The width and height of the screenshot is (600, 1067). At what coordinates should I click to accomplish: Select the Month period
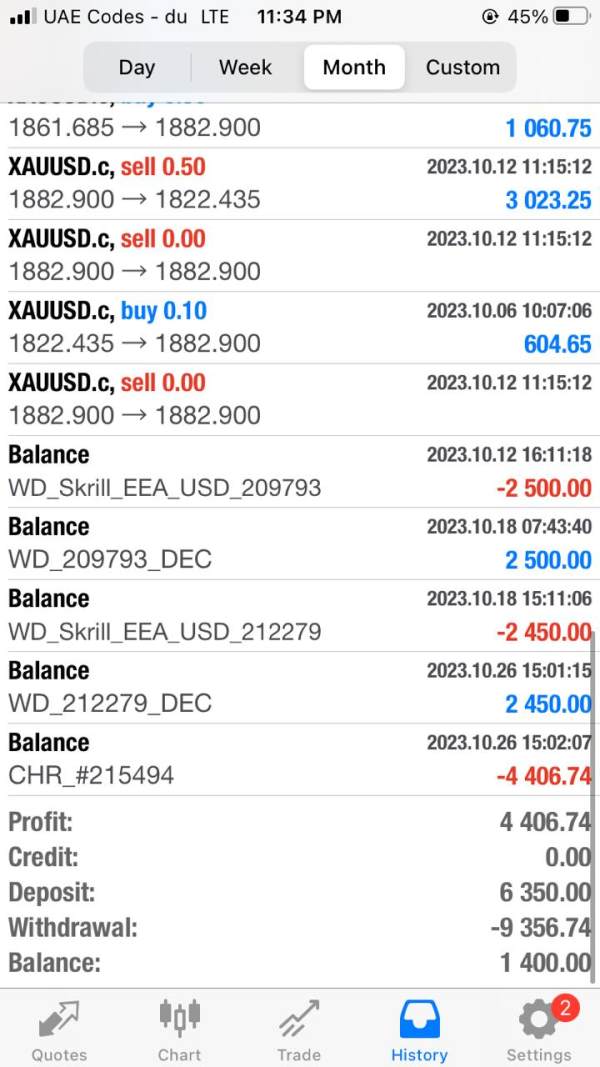pyautogui.click(x=354, y=67)
